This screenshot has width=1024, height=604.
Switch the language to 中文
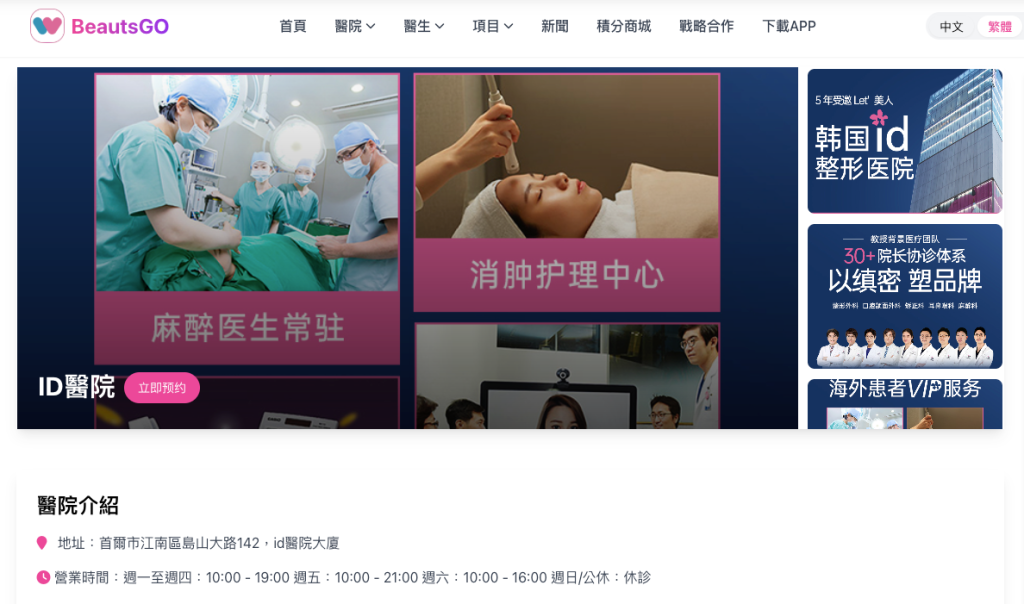951,27
